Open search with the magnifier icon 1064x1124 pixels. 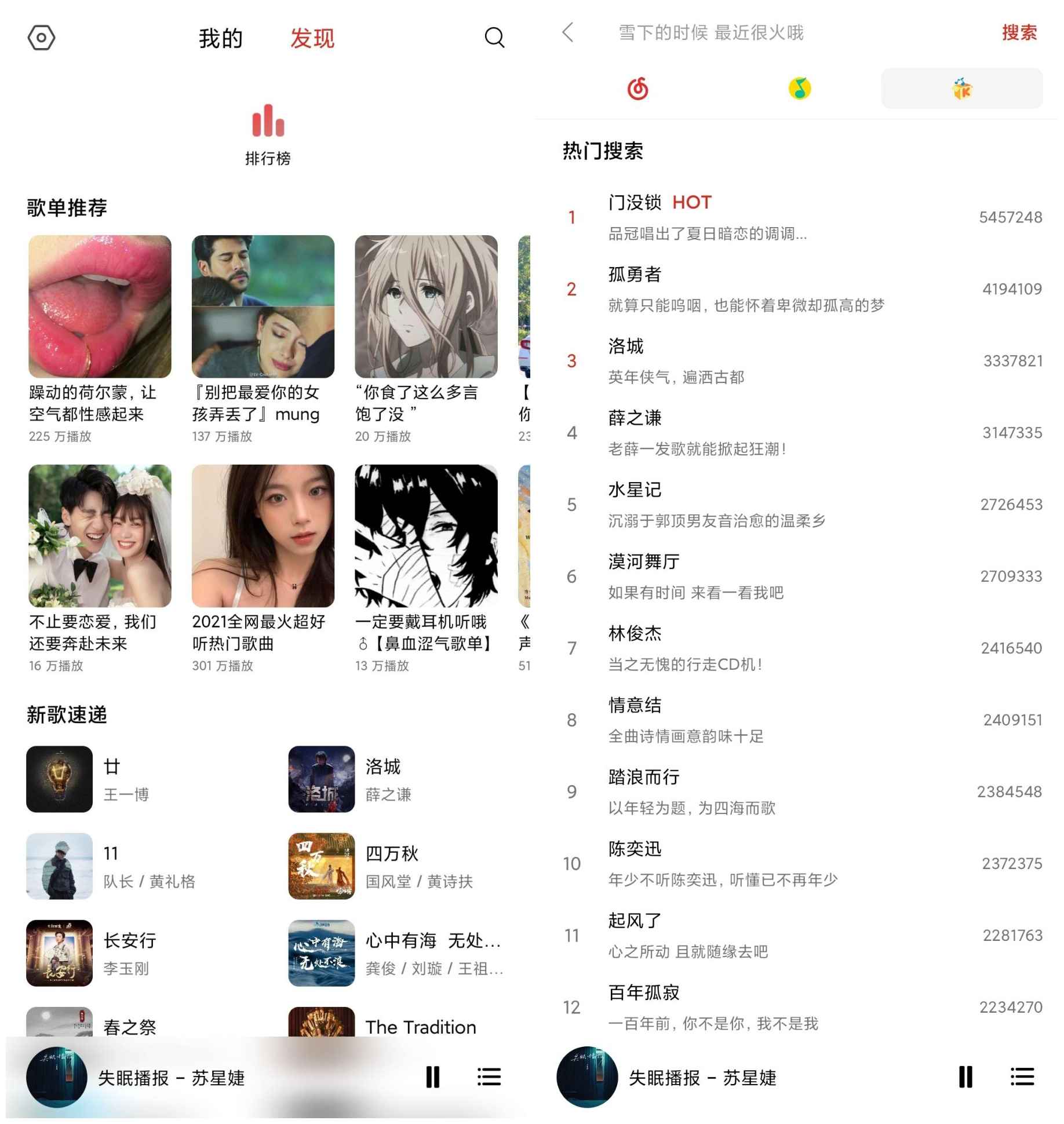pyautogui.click(x=494, y=38)
